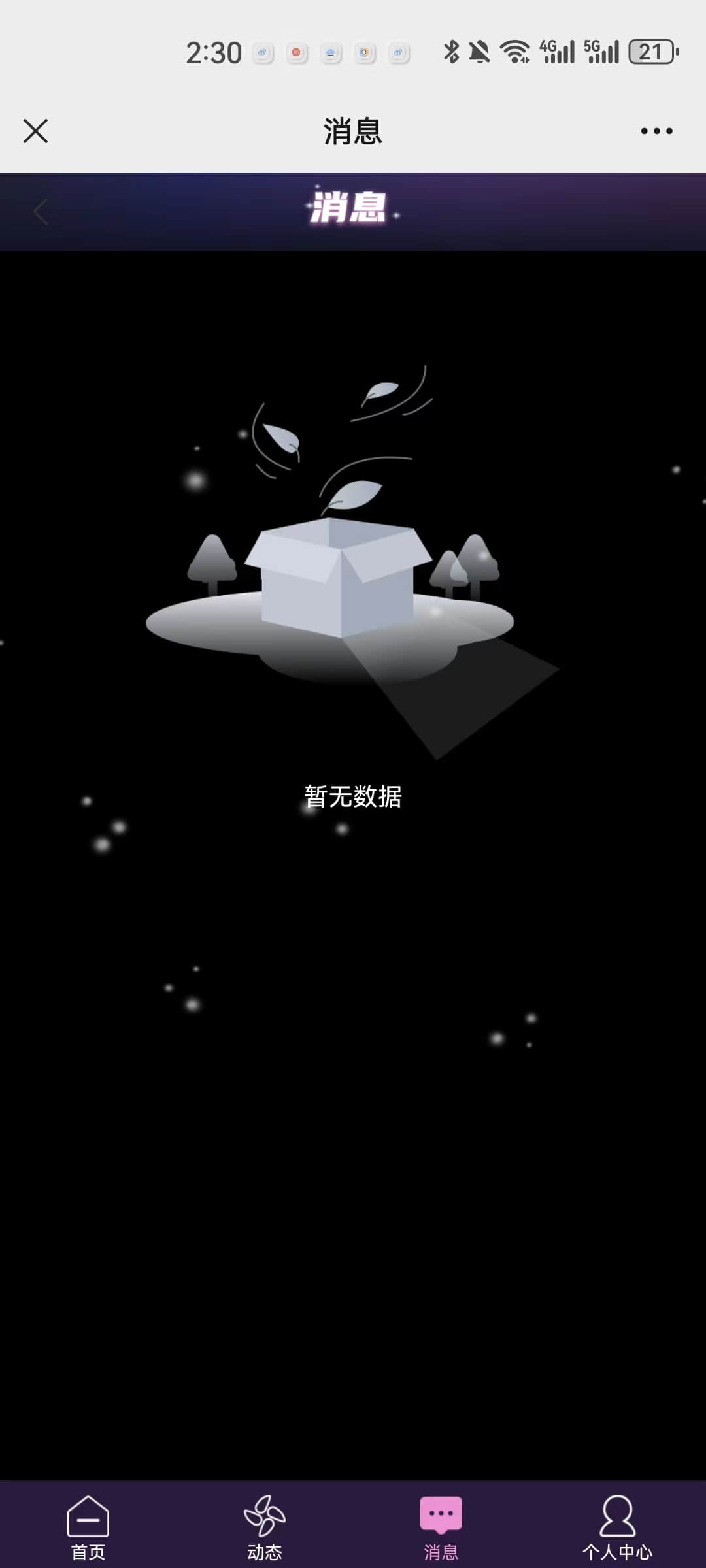Close the 消息 web page
This screenshot has height=1568, width=706.
pyautogui.click(x=36, y=131)
